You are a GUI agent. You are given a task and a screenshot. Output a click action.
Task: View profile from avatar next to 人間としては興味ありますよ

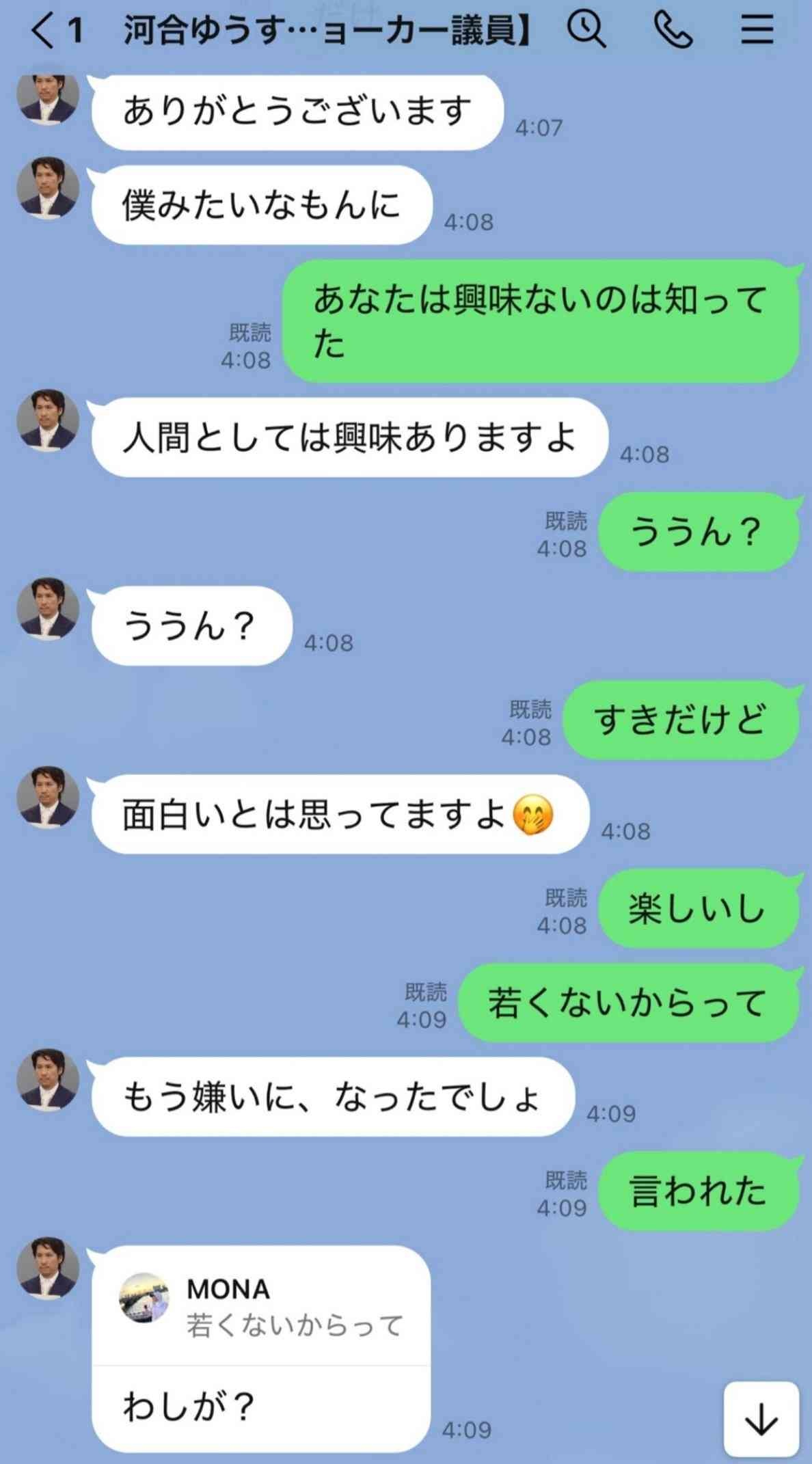click(48, 420)
